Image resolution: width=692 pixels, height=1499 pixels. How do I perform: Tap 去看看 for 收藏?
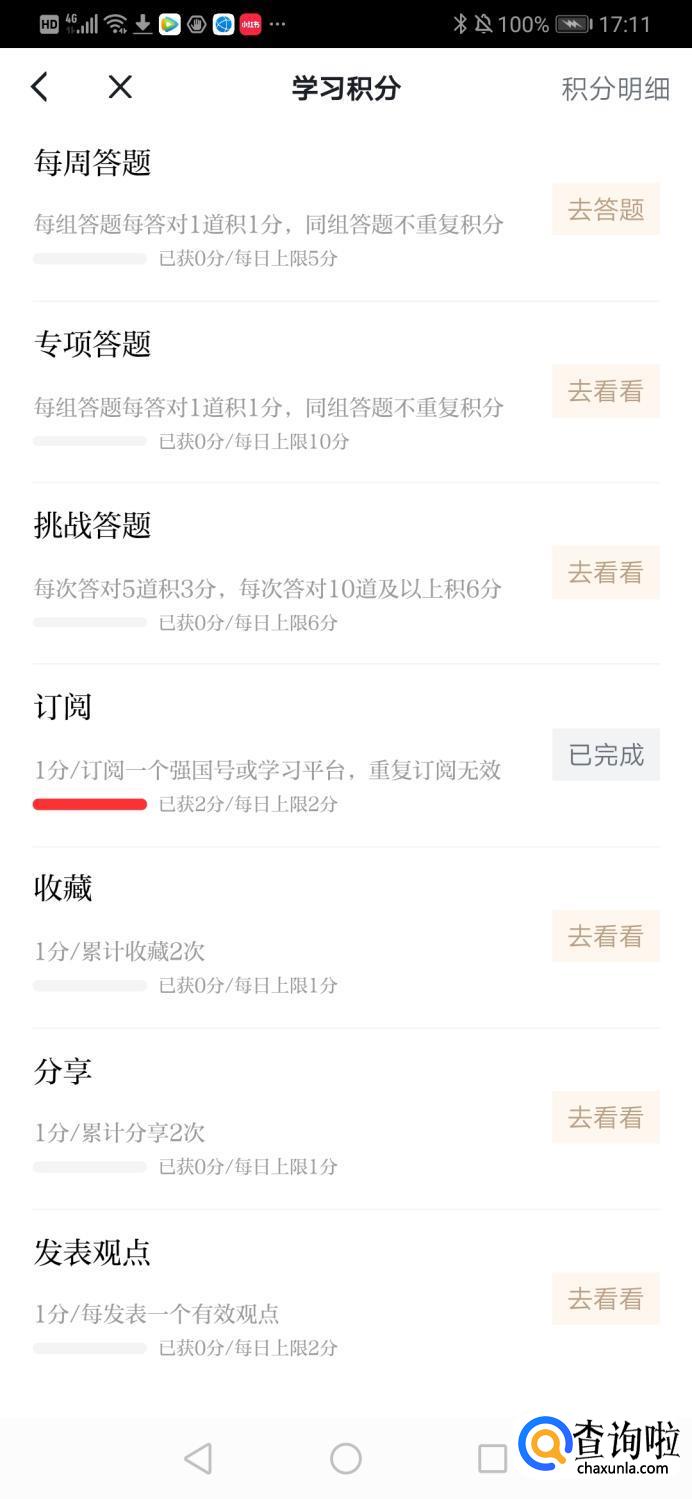click(x=605, y=936)
